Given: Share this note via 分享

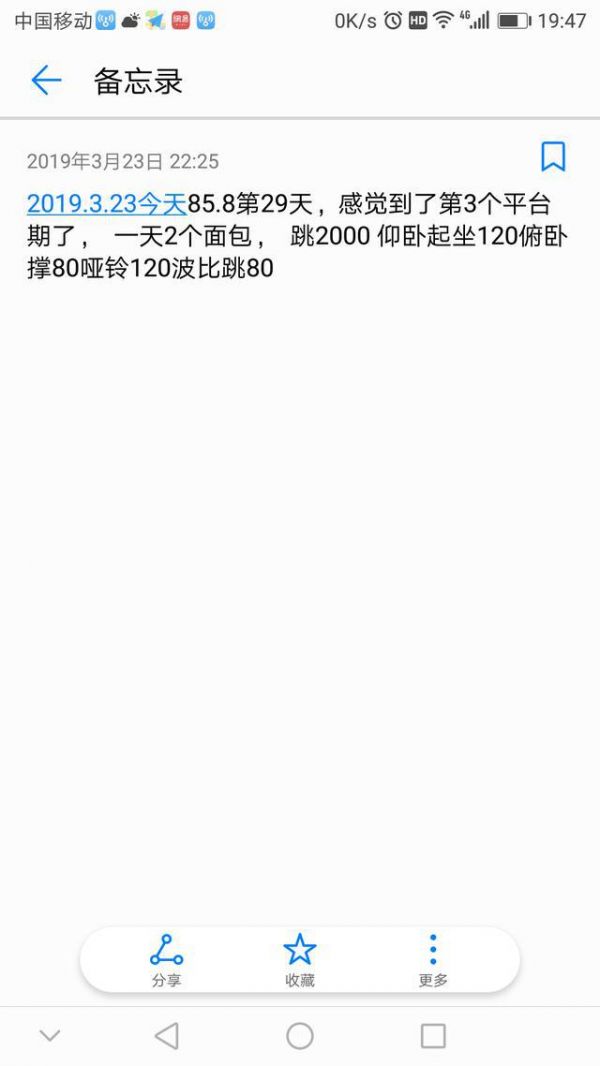Looking at the screenshot, I should point(166,960).
